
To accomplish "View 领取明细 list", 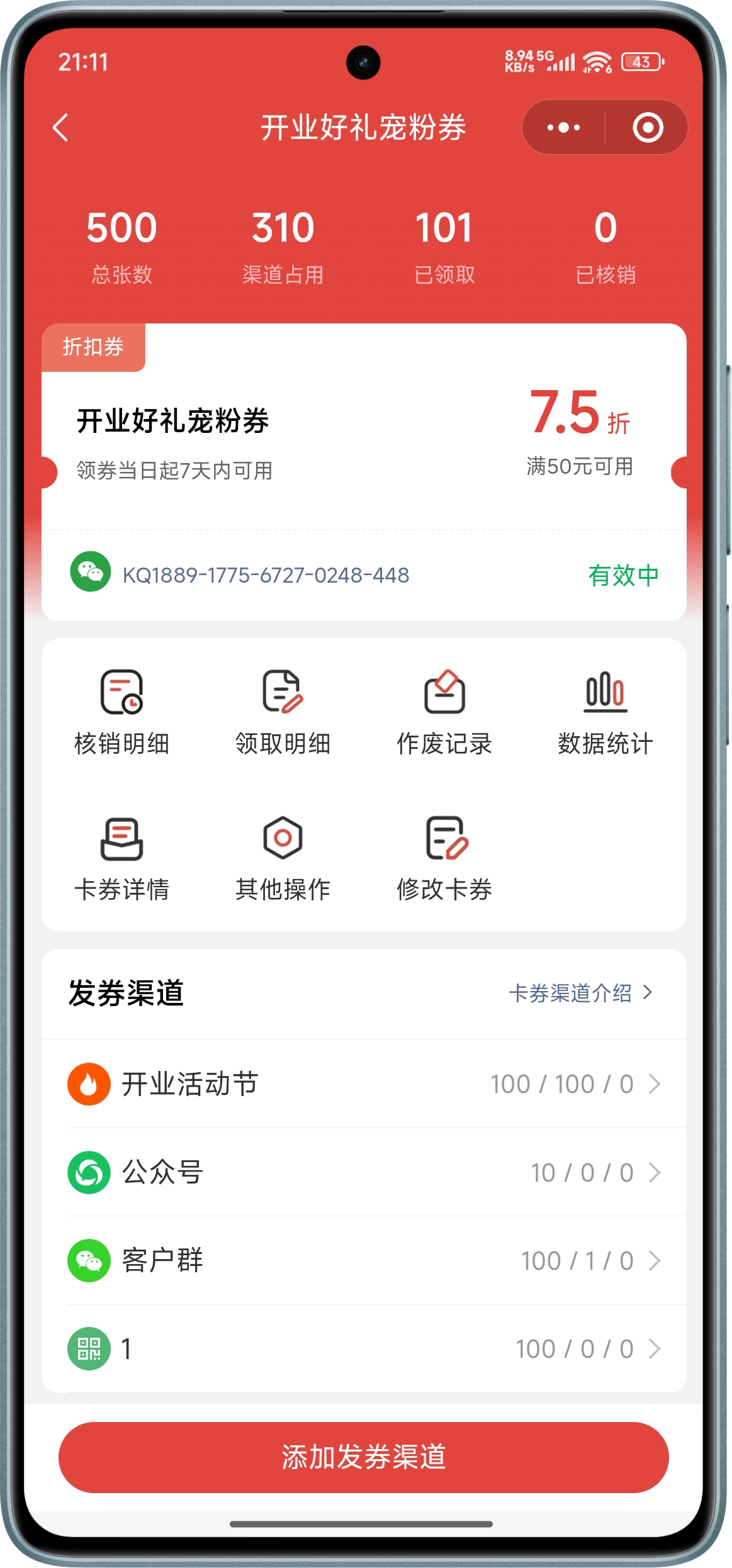I will click(x=283, y=712).
